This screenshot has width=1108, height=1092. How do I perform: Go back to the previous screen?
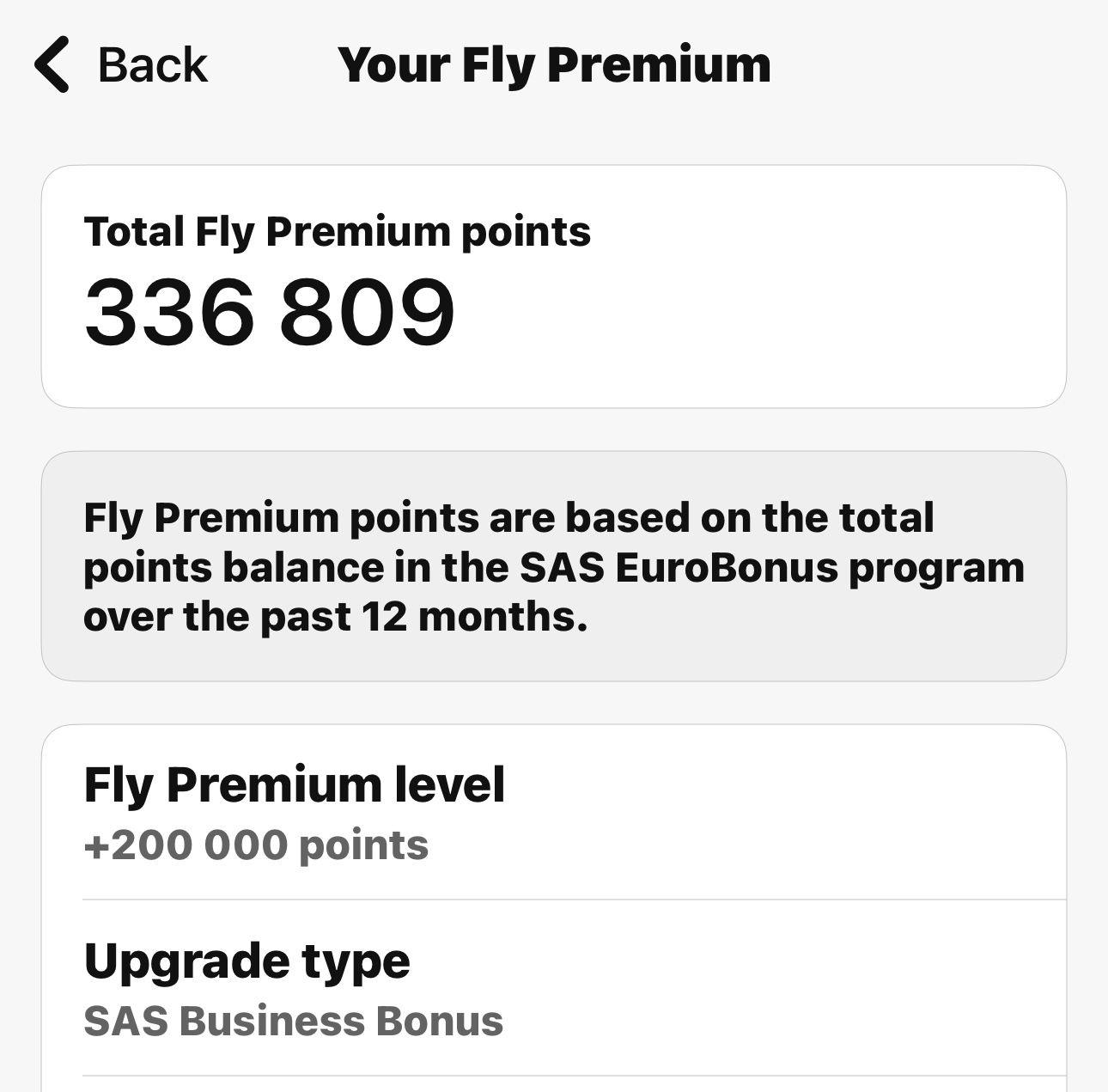pyautogui.click(x=120, y=64)
